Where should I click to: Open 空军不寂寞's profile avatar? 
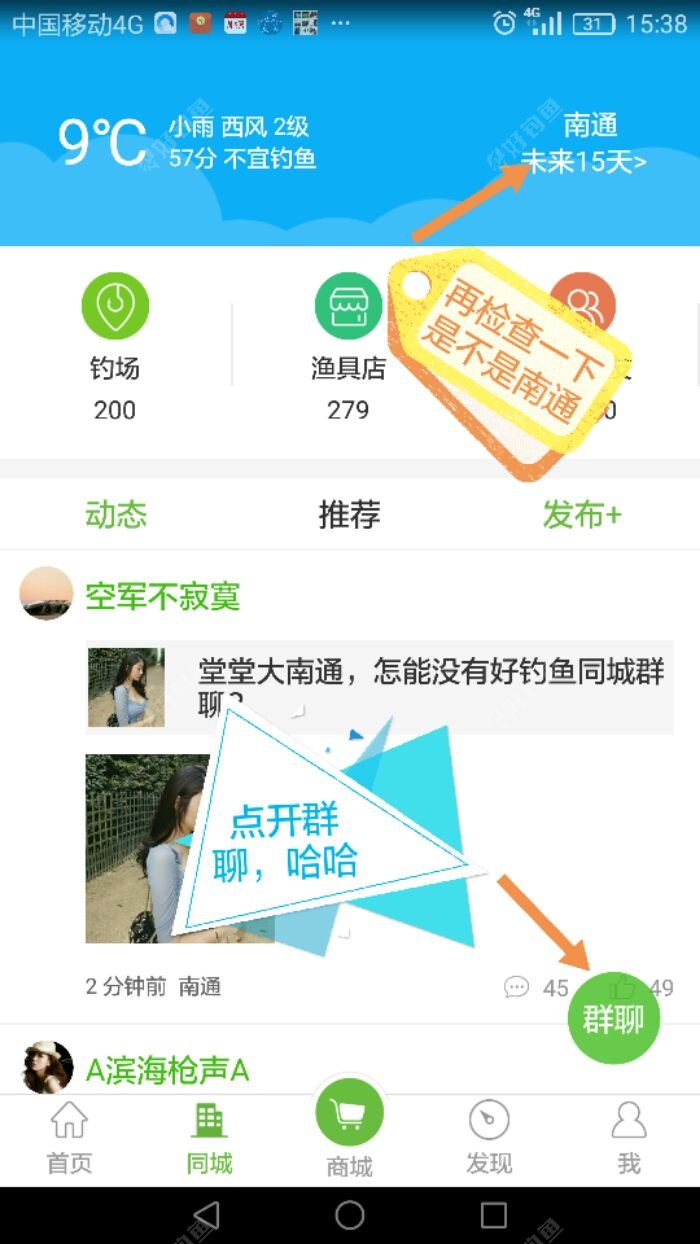(x=46, y=593)
